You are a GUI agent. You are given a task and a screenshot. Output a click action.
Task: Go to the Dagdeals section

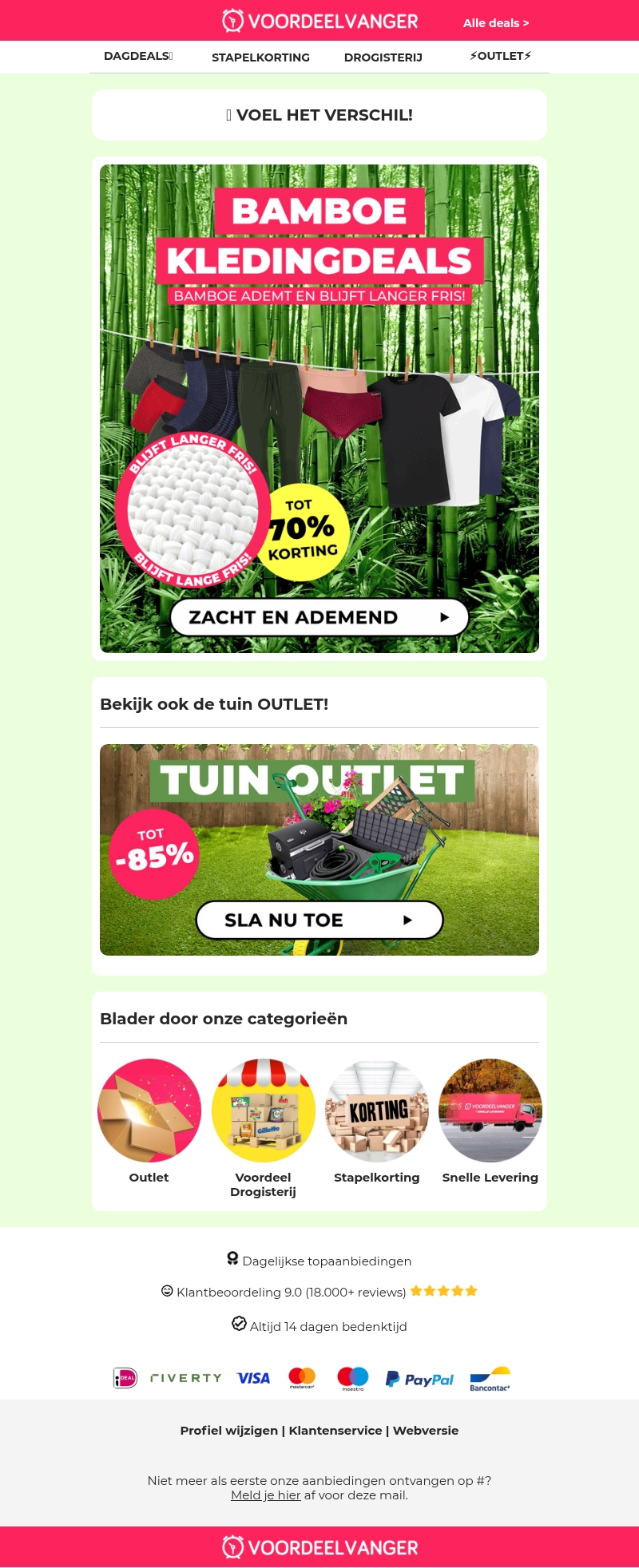(x=137, y=56)
